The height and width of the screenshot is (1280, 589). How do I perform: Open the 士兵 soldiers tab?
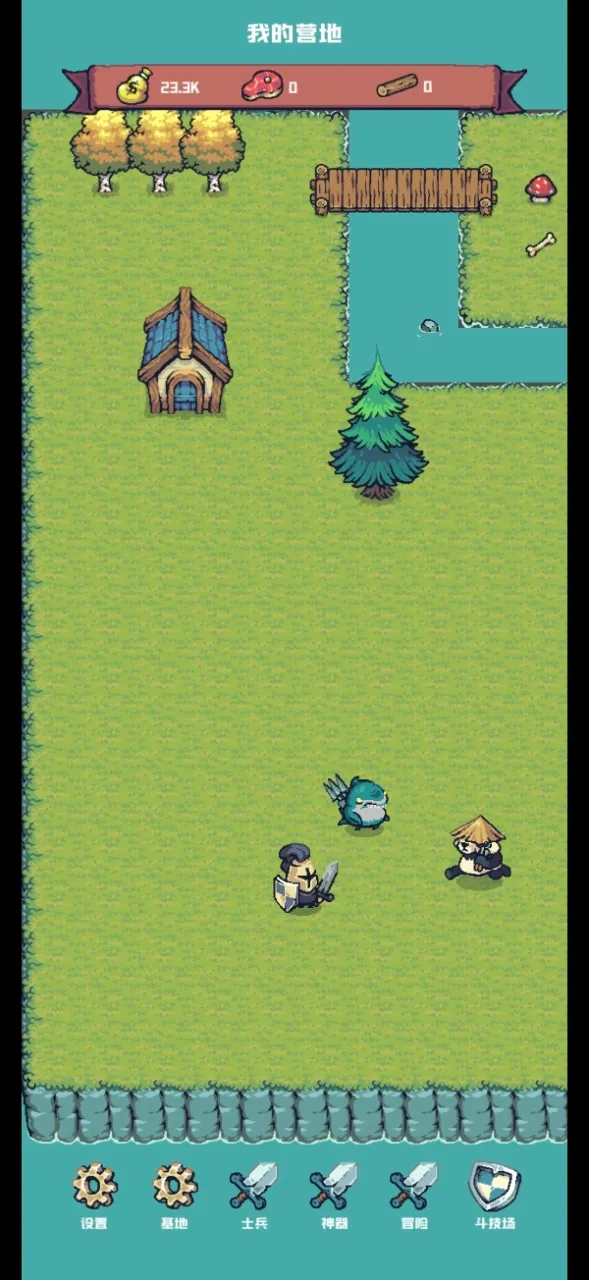coord(254,1195)
